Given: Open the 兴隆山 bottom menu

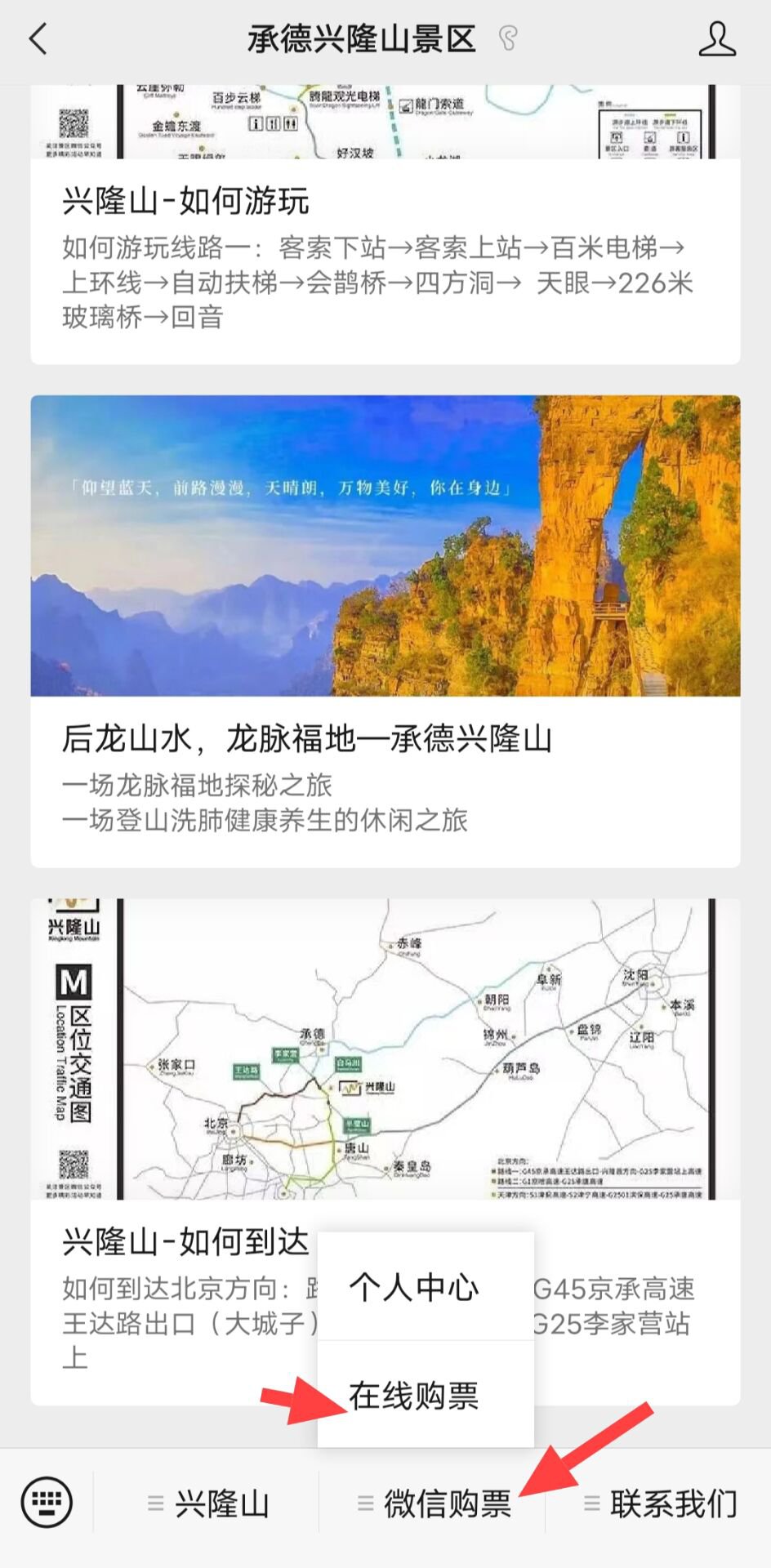Looking at the screenshot, I should click(x=208, y=1503).
